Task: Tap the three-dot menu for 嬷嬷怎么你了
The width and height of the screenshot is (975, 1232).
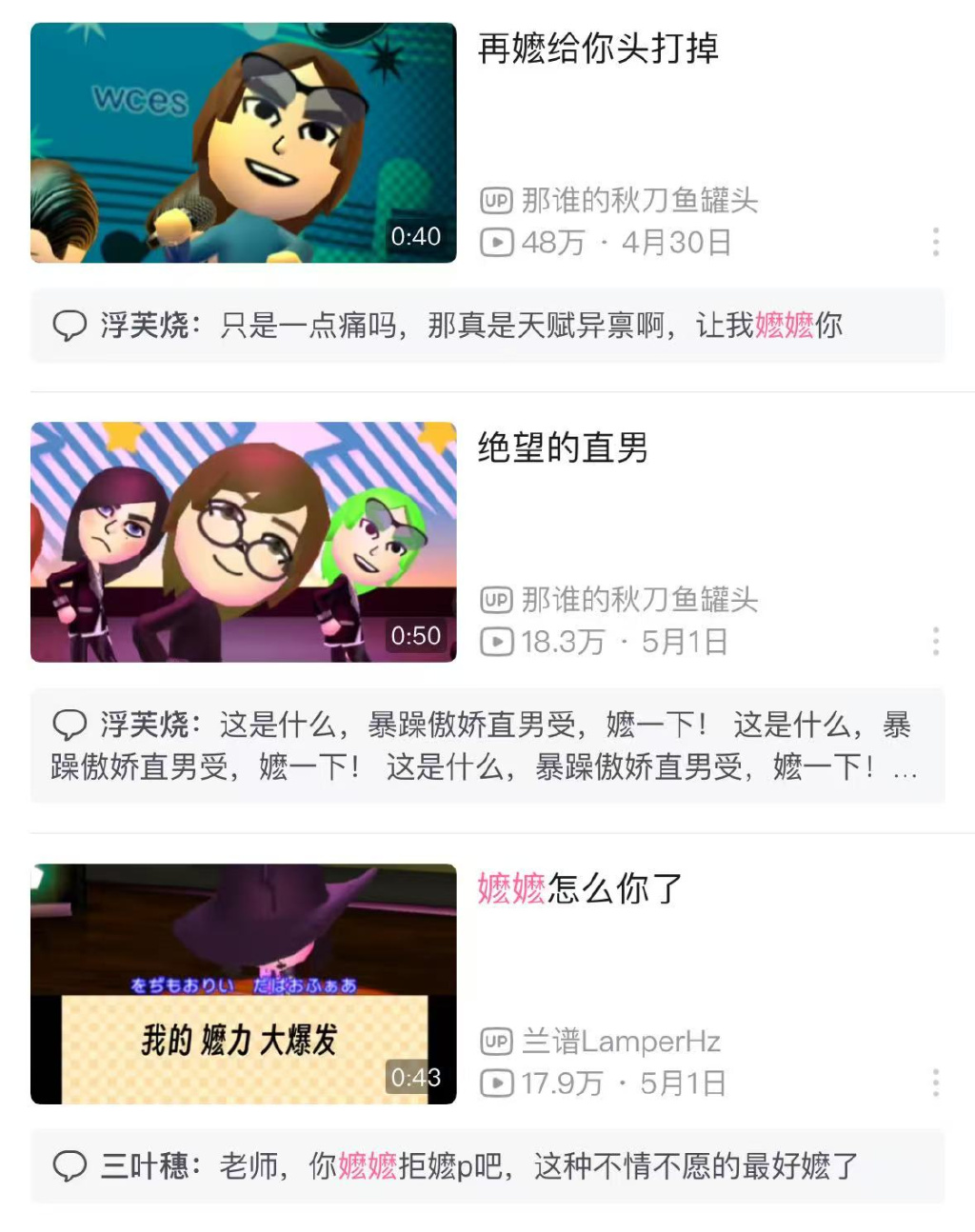Action: [936, 1083]
